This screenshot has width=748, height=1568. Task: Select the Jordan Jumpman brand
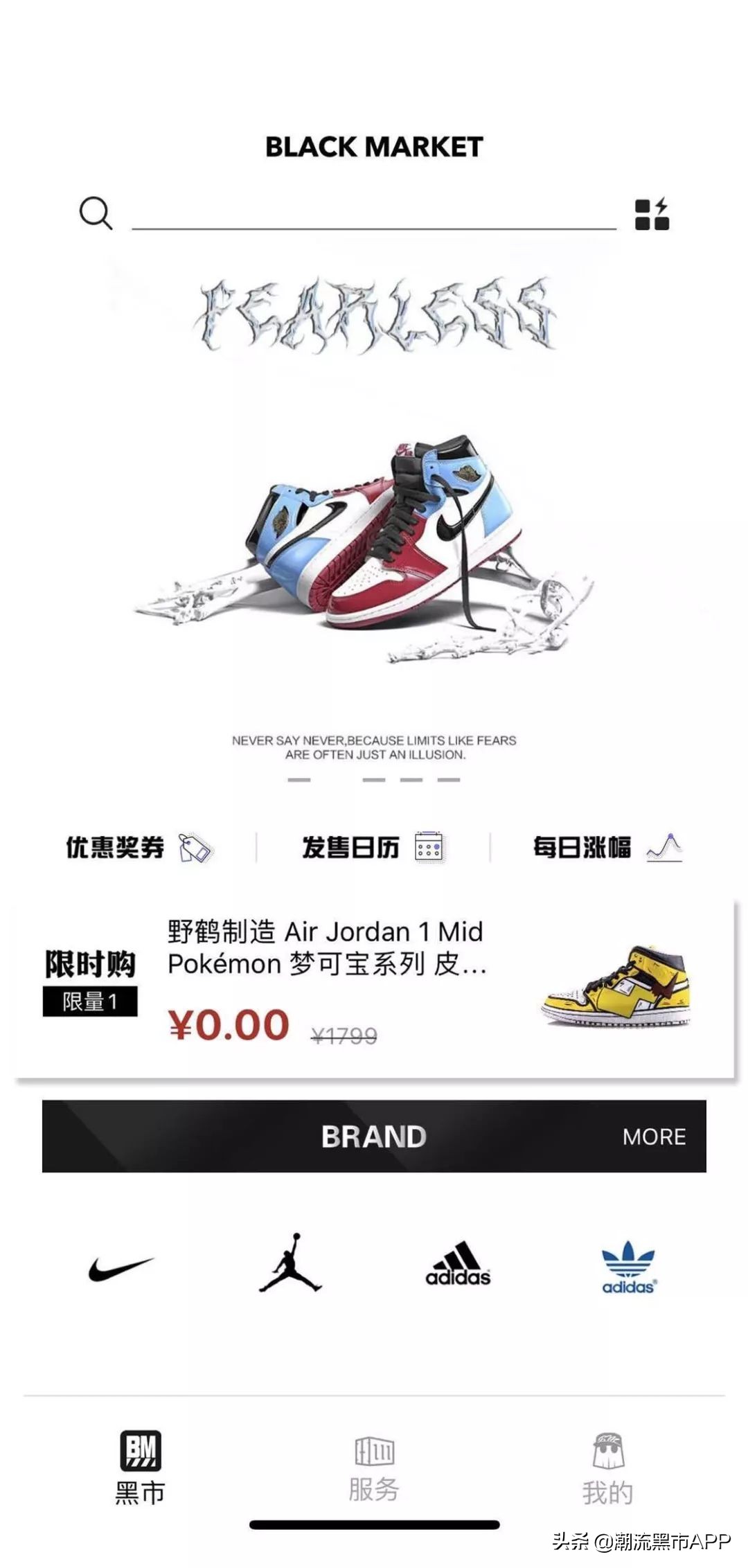click(x=290, y=1263)
